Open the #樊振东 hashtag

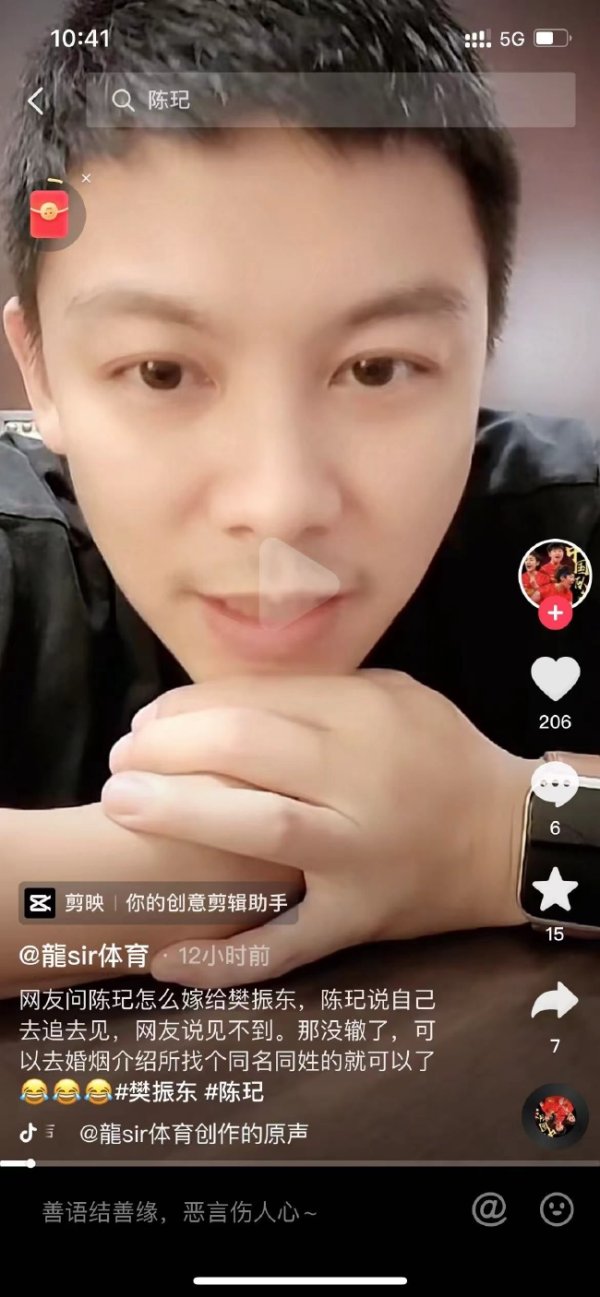pyautogui.click(x=157, y=1091)
